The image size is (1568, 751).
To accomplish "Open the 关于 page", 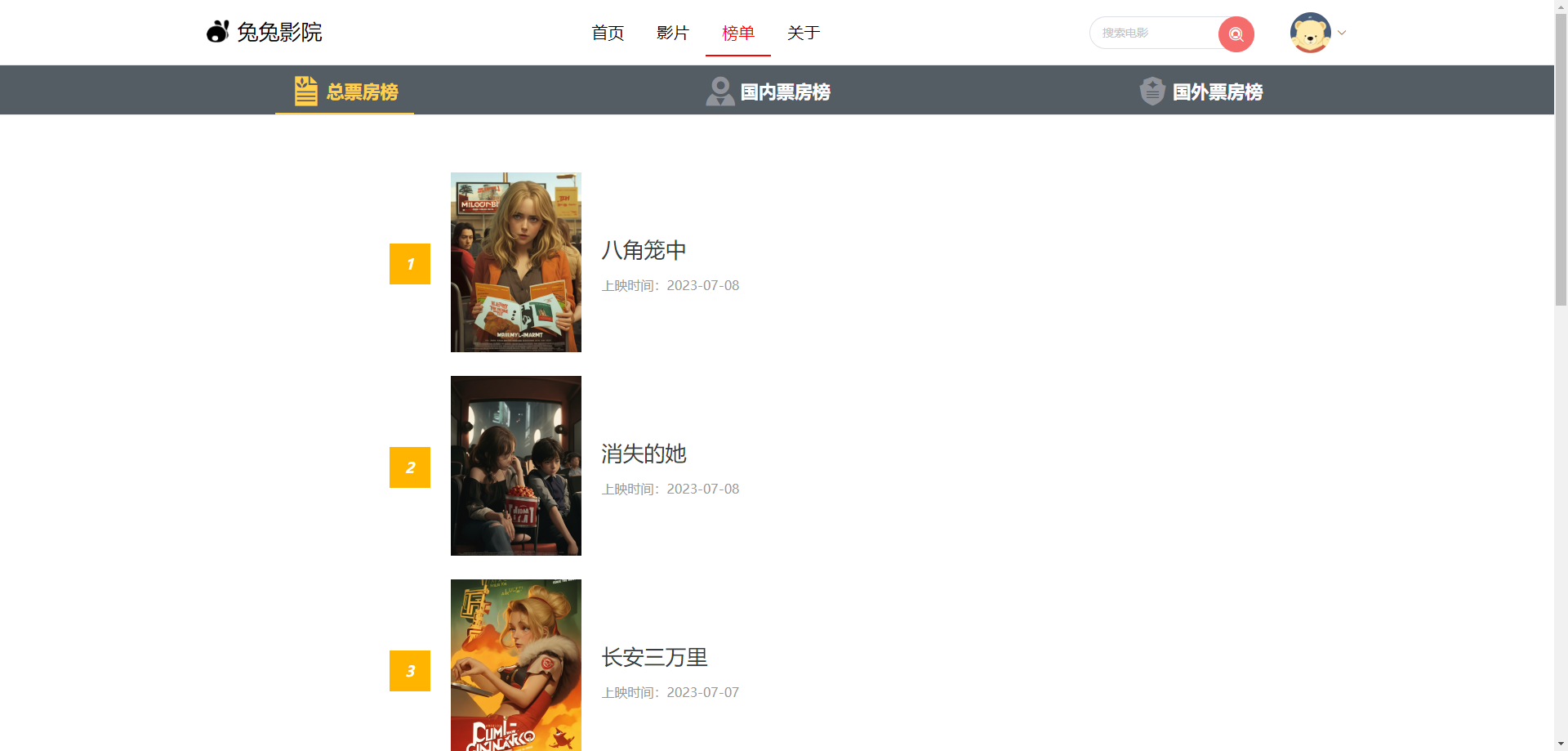I will pyautogui.click(x=803, y=33).
